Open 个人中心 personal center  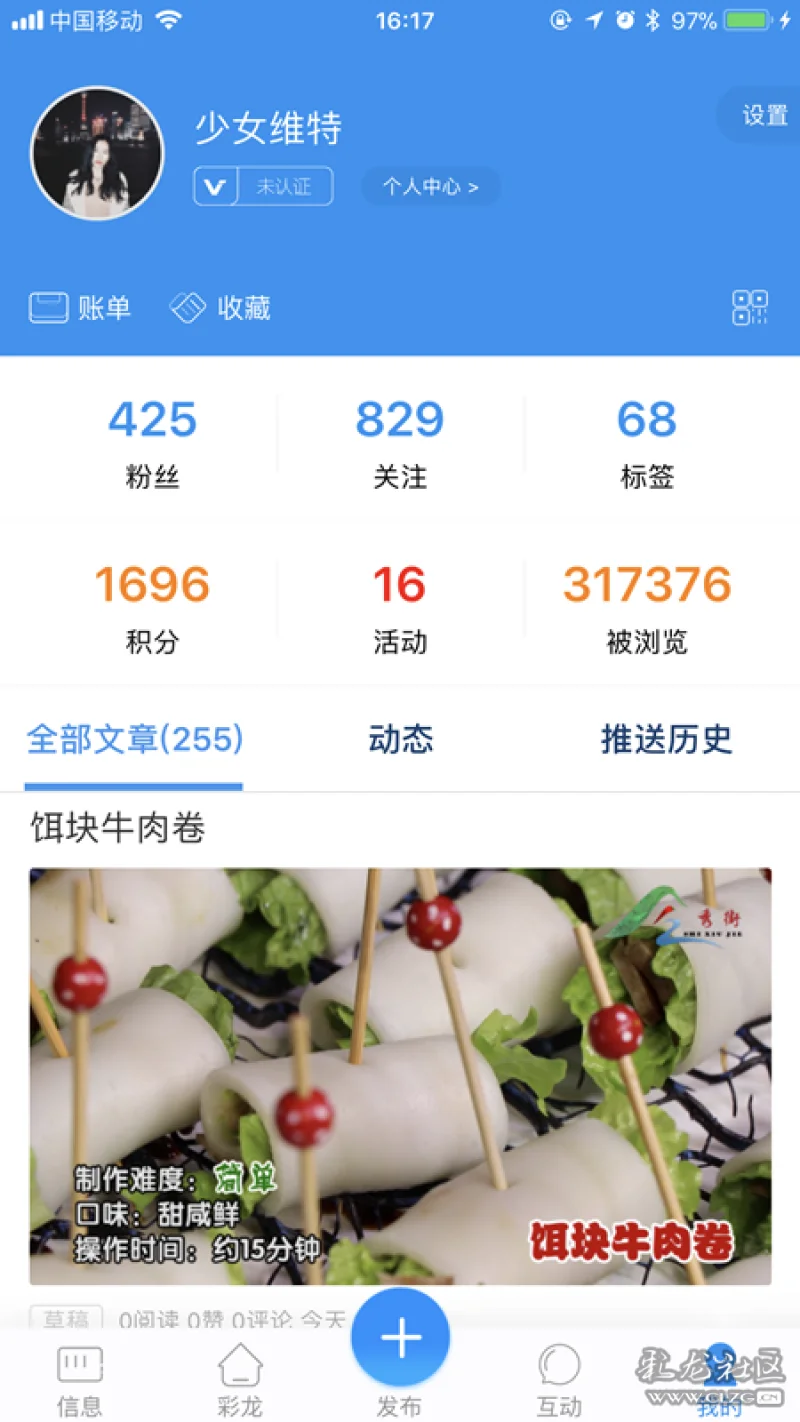coord(430,187)
